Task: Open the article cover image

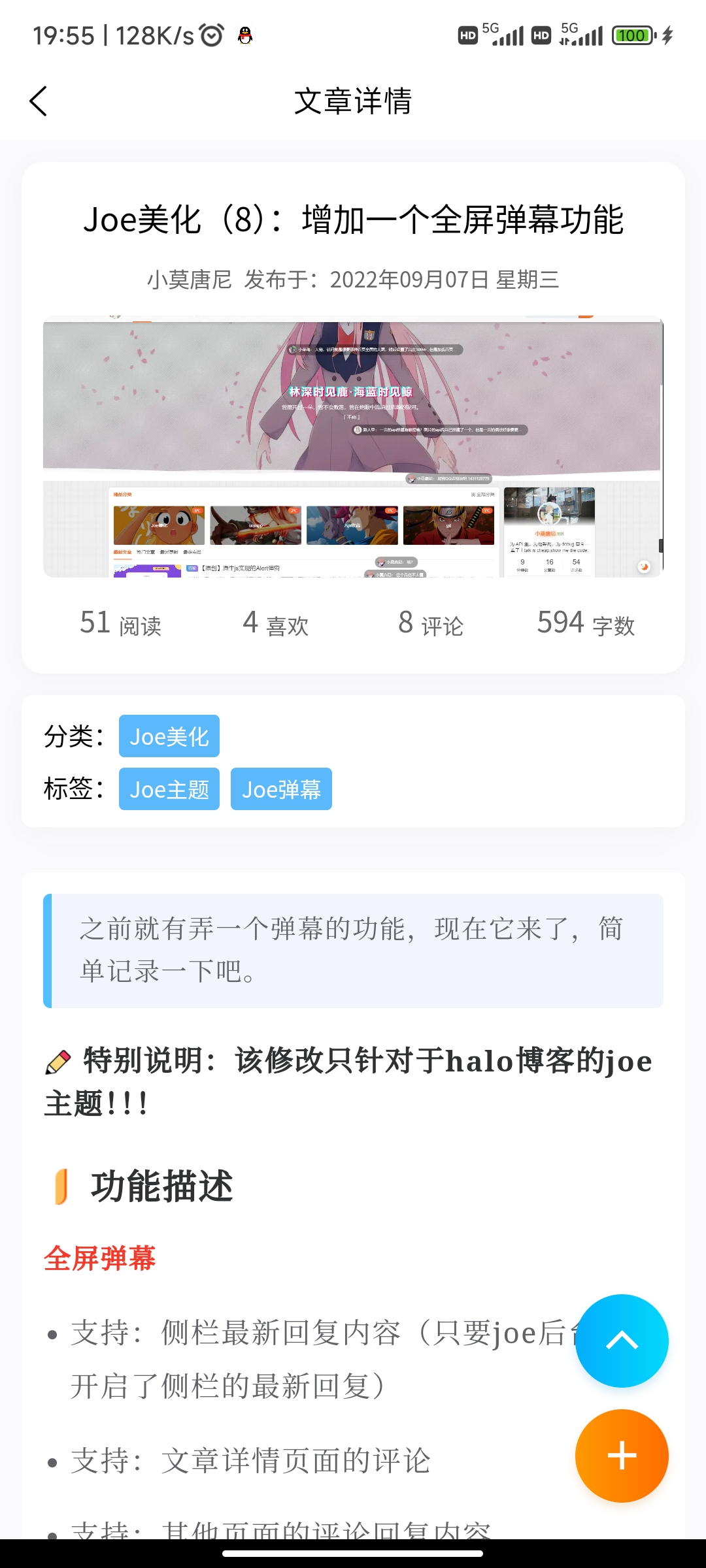Action: 353,447
